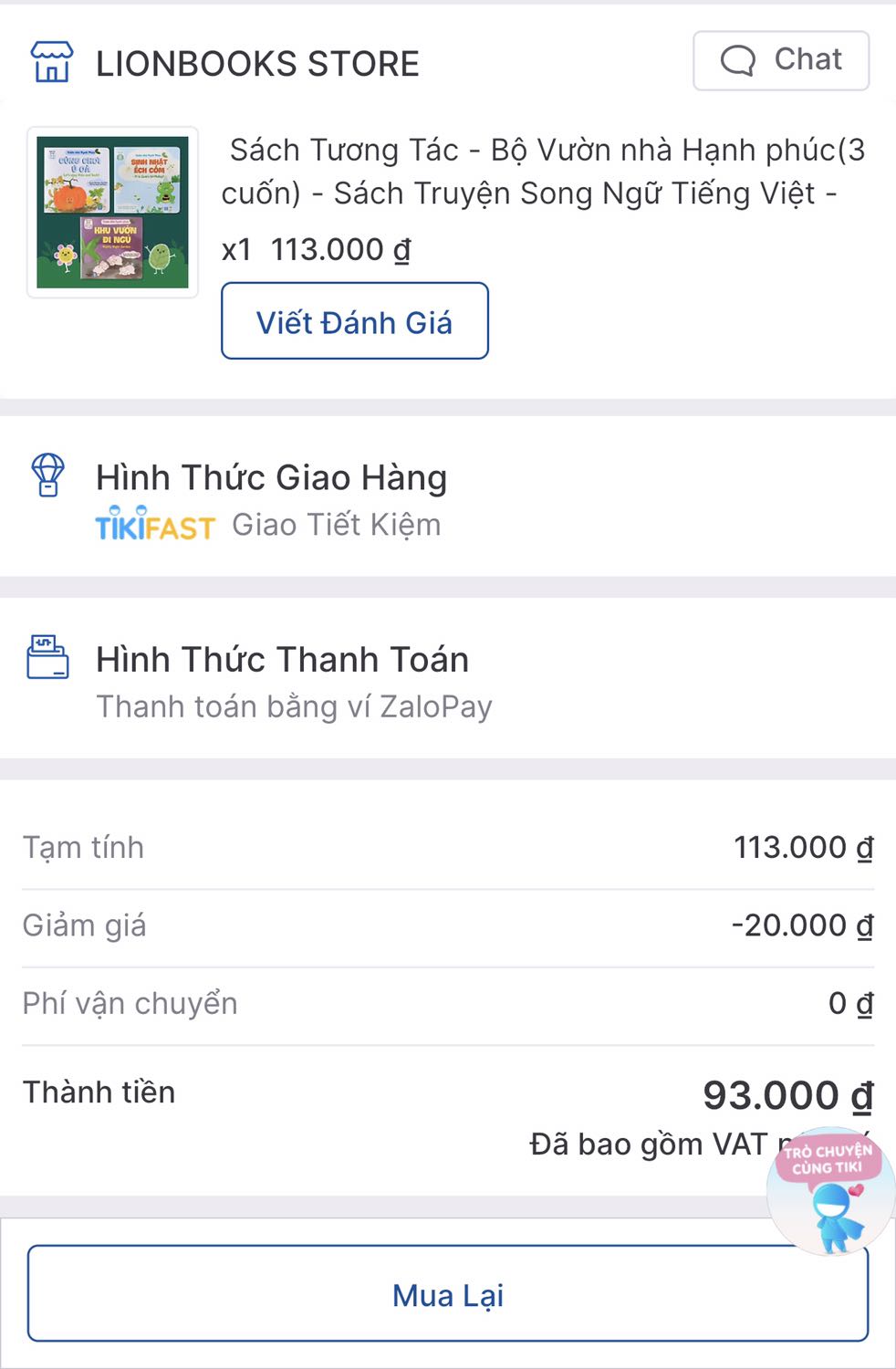The image size is (896, 1369).
Task: Tap the Mua Lại button
Action: click(447, 1294)
